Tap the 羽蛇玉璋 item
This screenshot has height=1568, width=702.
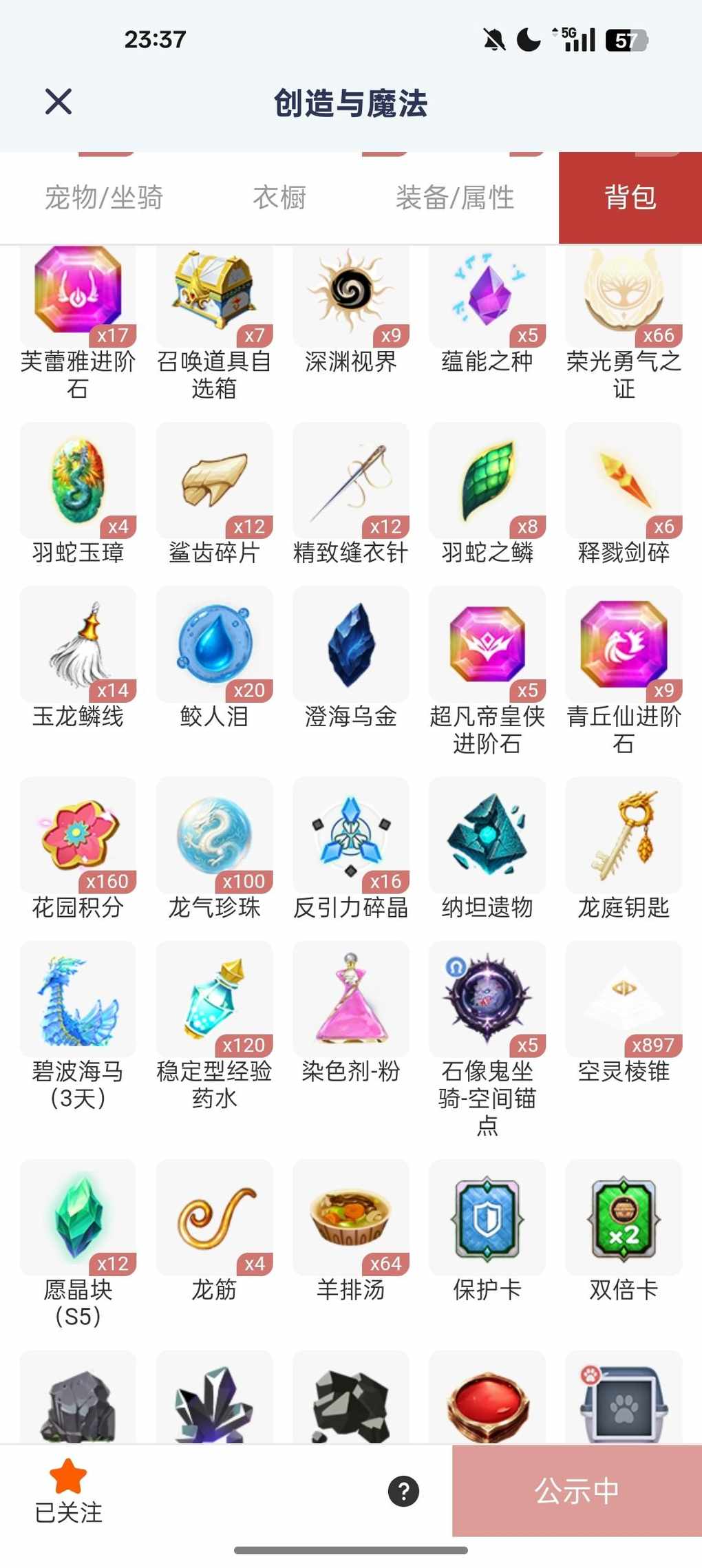[x=78, y=480]
